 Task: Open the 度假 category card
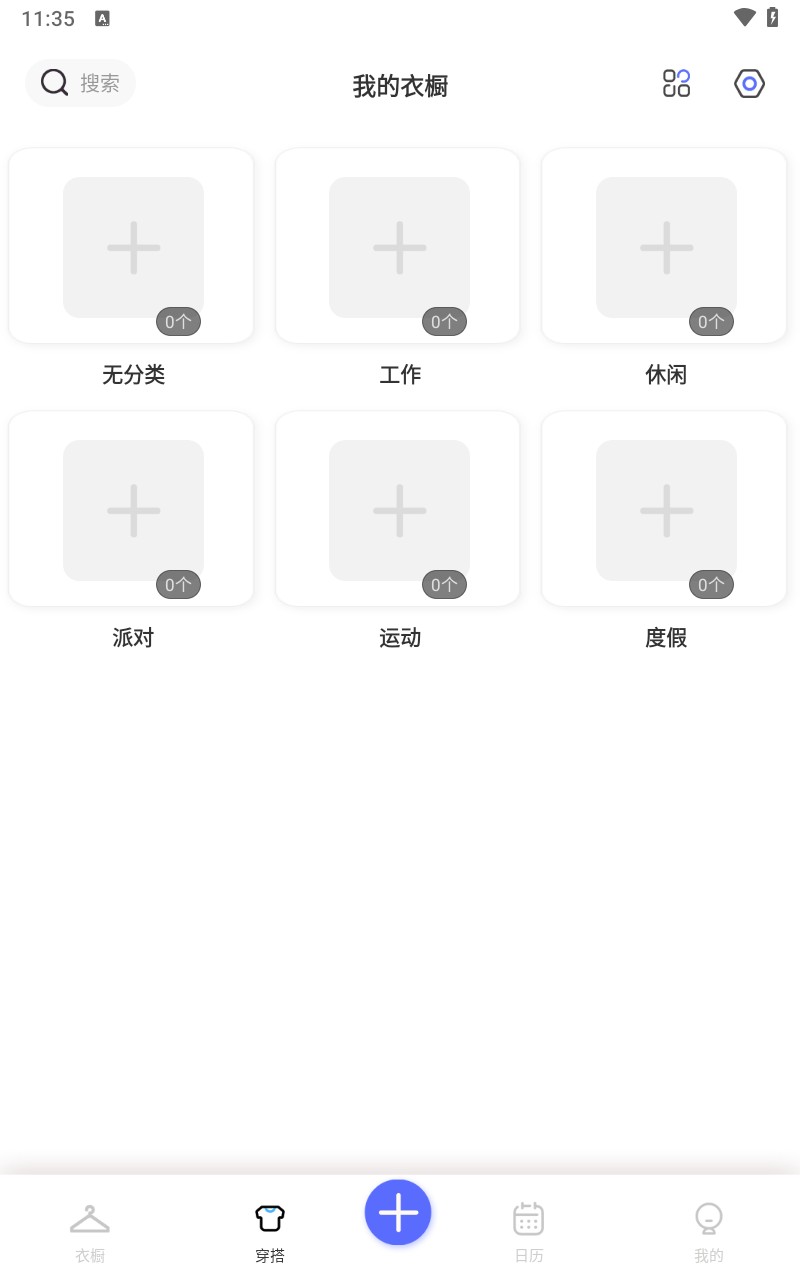tap(665, 510)
